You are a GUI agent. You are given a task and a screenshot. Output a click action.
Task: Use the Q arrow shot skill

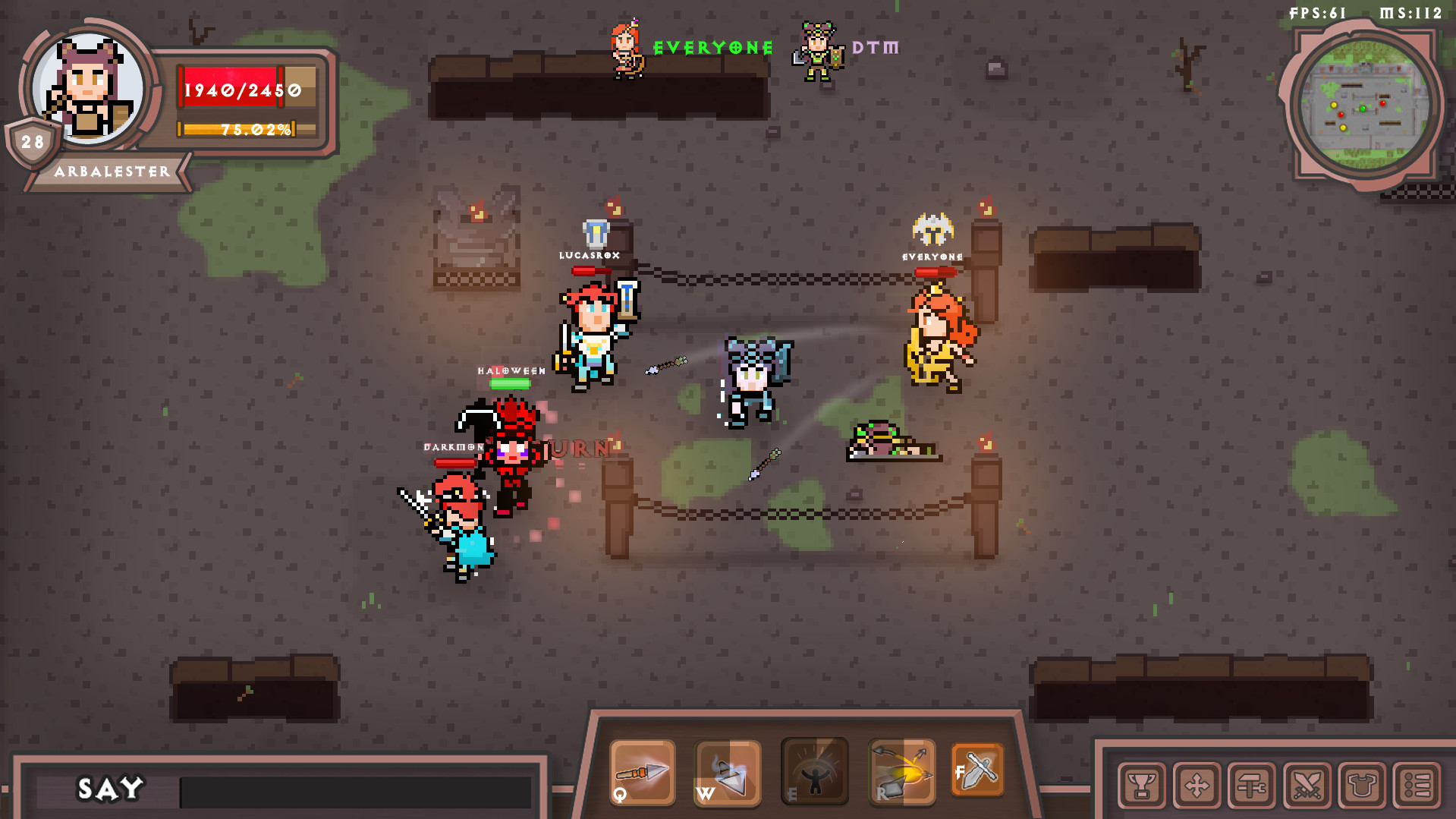pyautogui.click(x=642, y=772)
